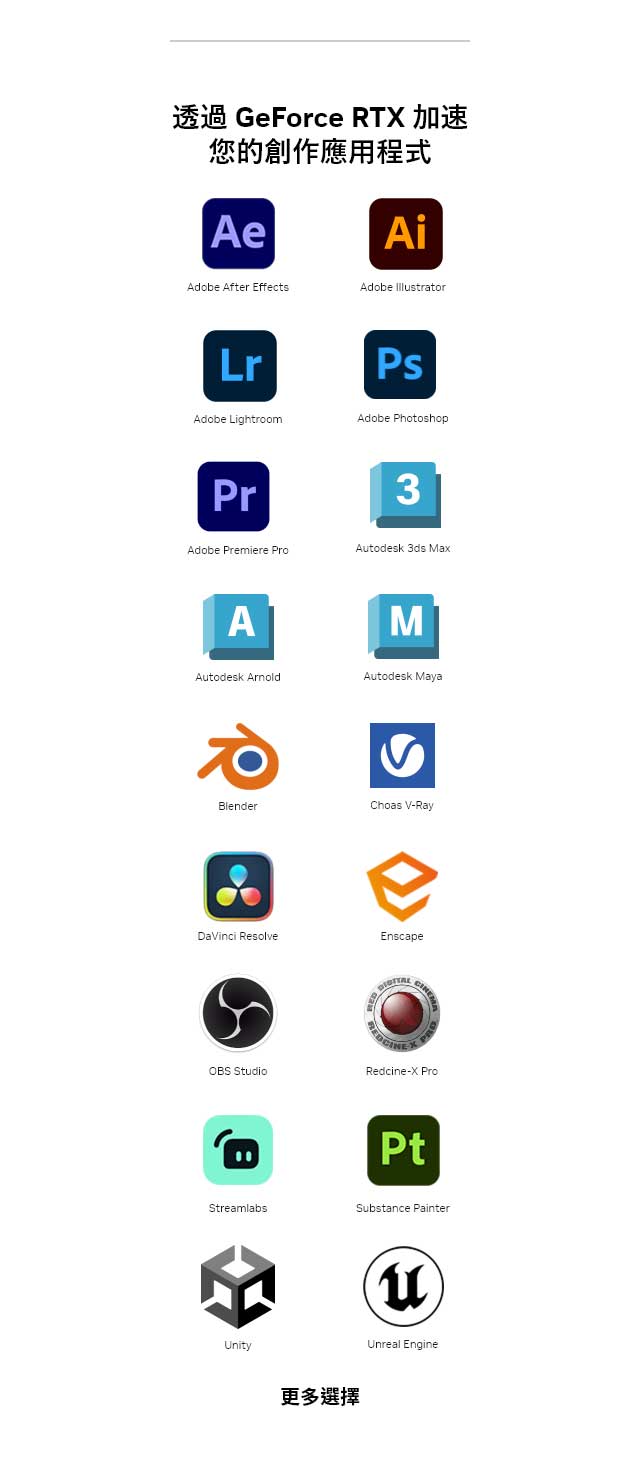Open the 更多選擇 link
The width and height of the screenshot is (640, 1466).
[x=320, y=1397]
